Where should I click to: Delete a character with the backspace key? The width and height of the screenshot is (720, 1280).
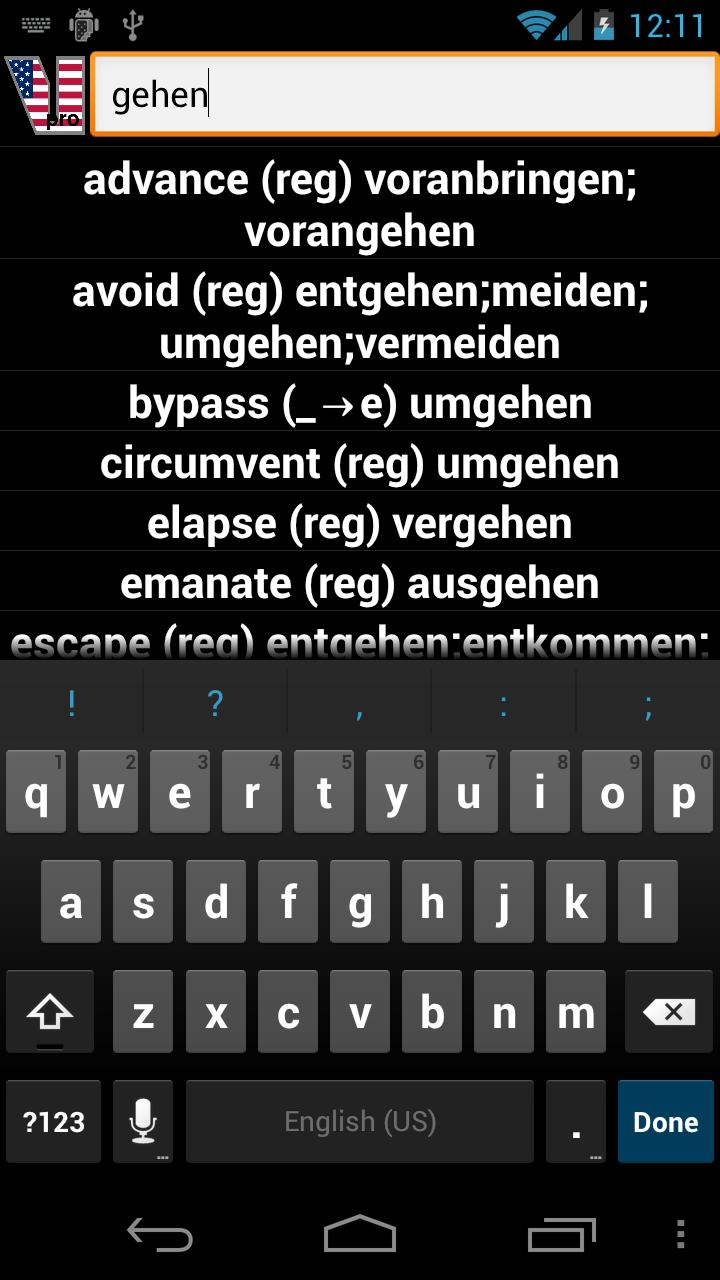(x=668, y=1014)
